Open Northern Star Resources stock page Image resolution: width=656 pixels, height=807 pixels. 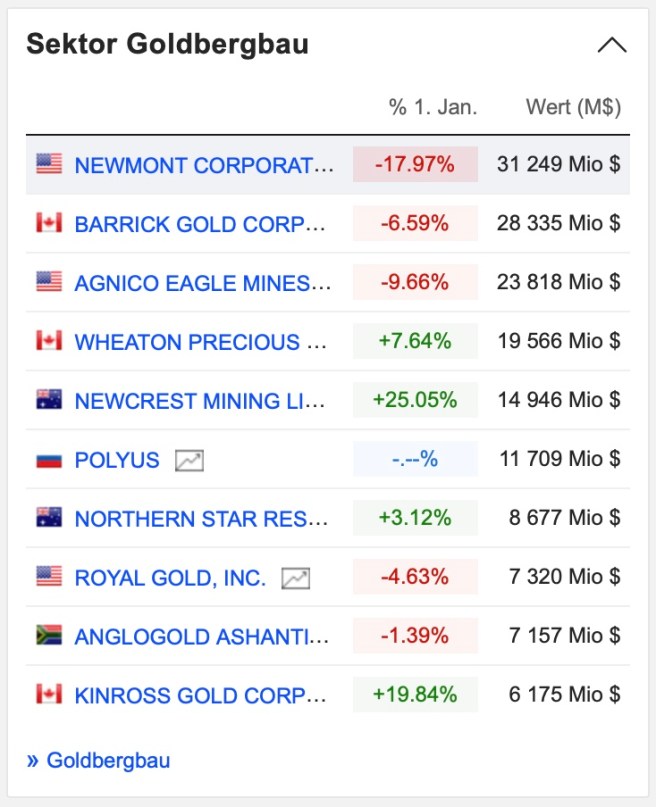tap(201, 519)
